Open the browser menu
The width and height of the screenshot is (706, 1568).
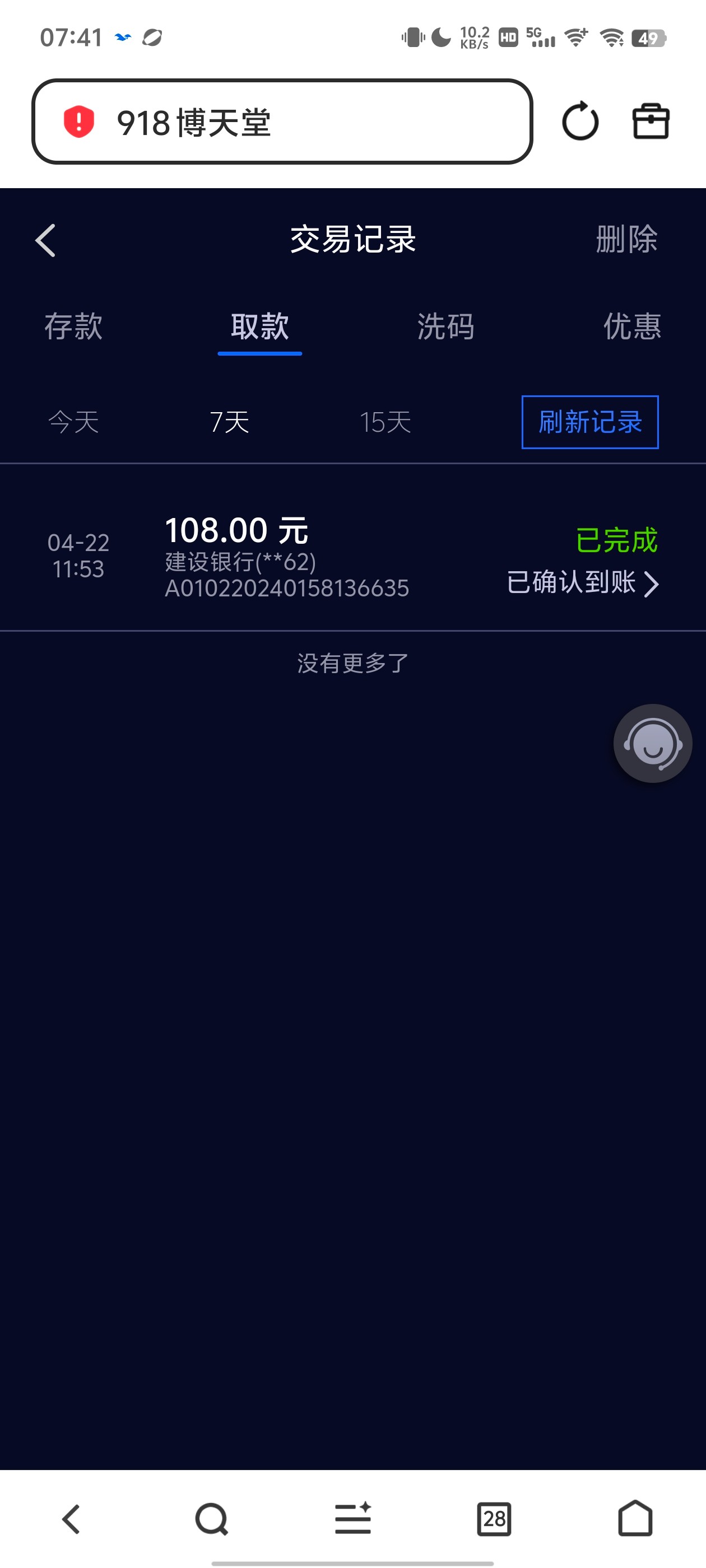click(x=352, y=1519)
